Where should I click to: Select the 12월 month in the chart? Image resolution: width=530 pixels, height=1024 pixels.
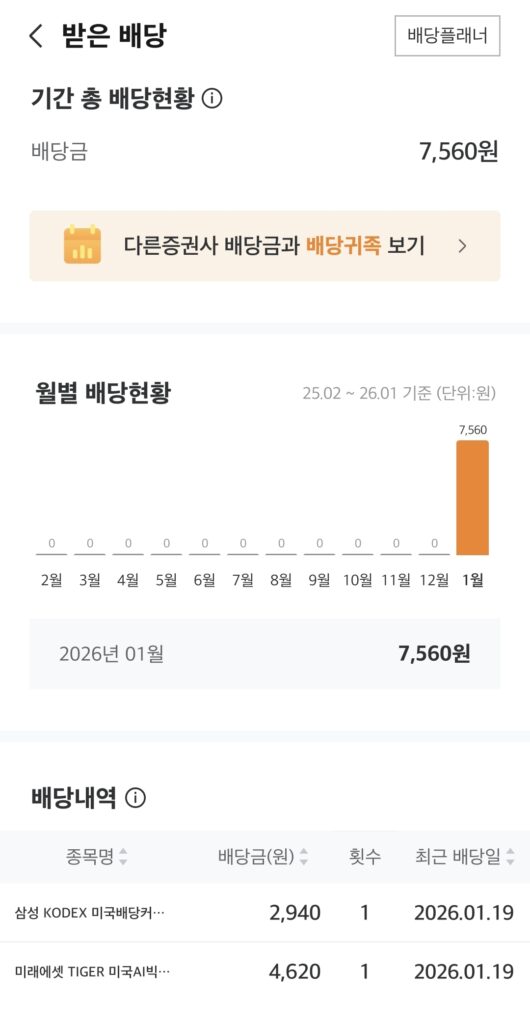point(434,580)
